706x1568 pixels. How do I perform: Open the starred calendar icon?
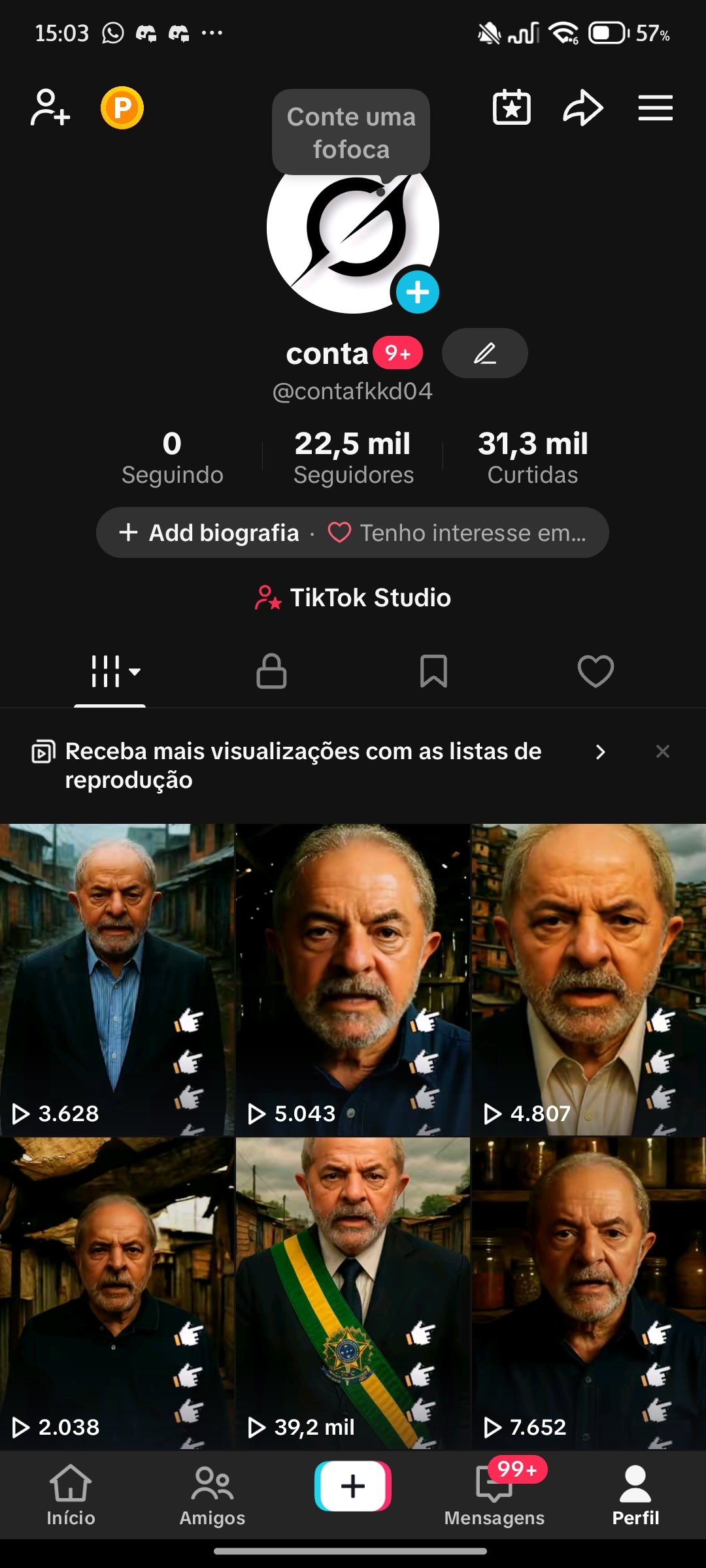pyautogui.click(x=511, y=108)
